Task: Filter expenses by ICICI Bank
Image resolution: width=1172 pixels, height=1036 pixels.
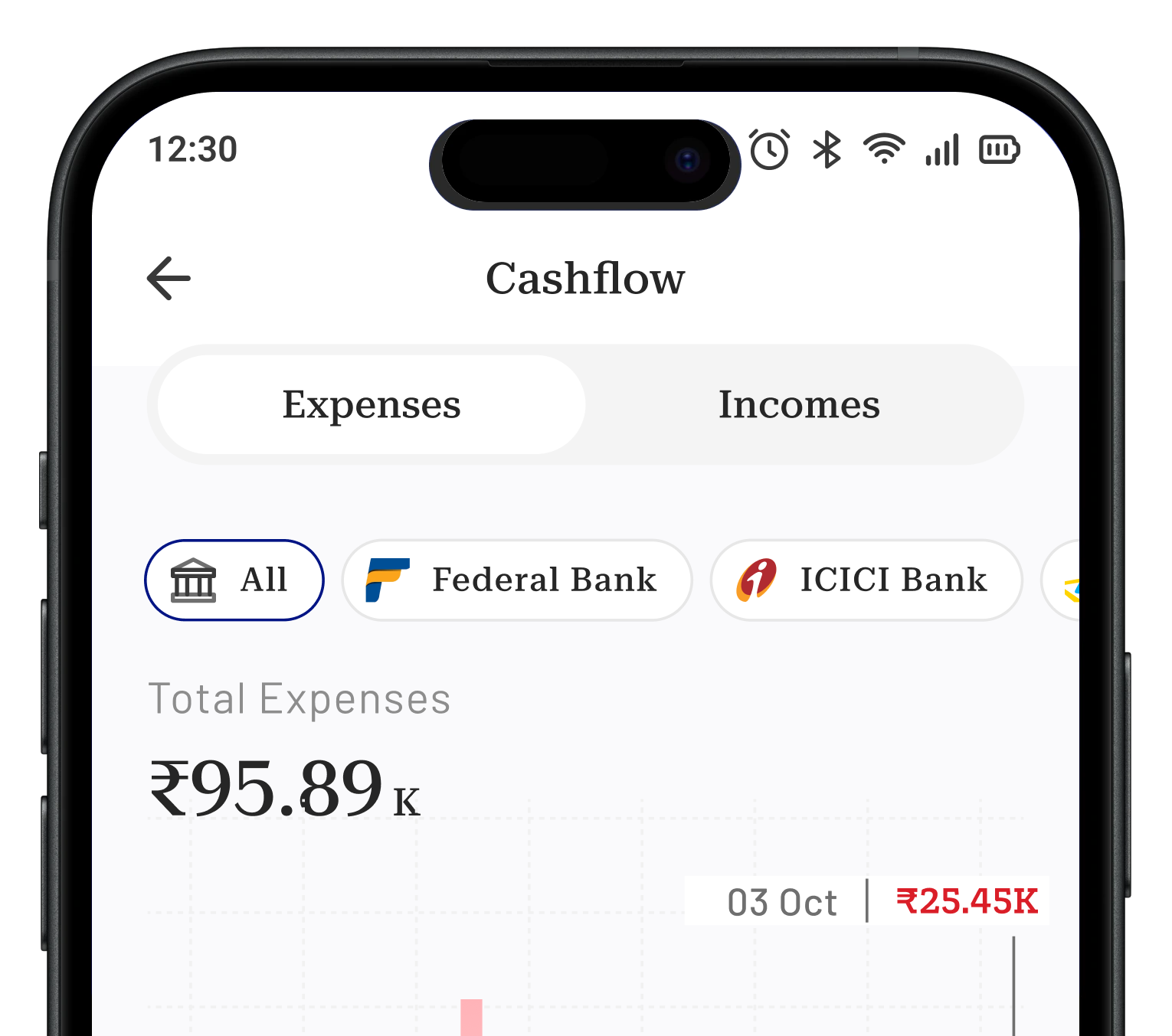Action: 866,580
